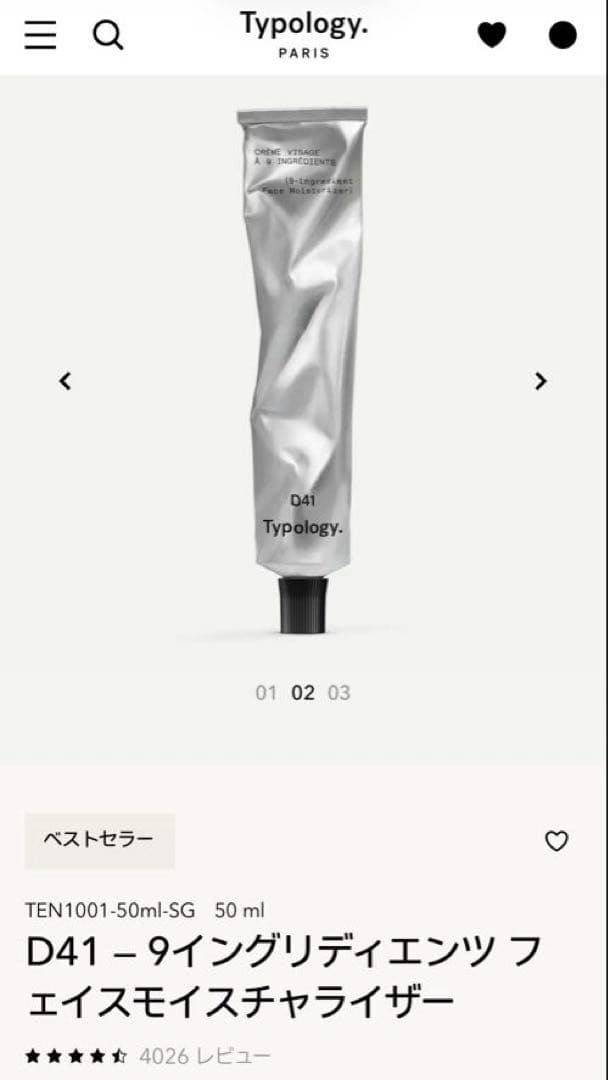The height and width of the screenshot is (1080, 608).
Task: Show previous product image
Action: coord(65,381)
